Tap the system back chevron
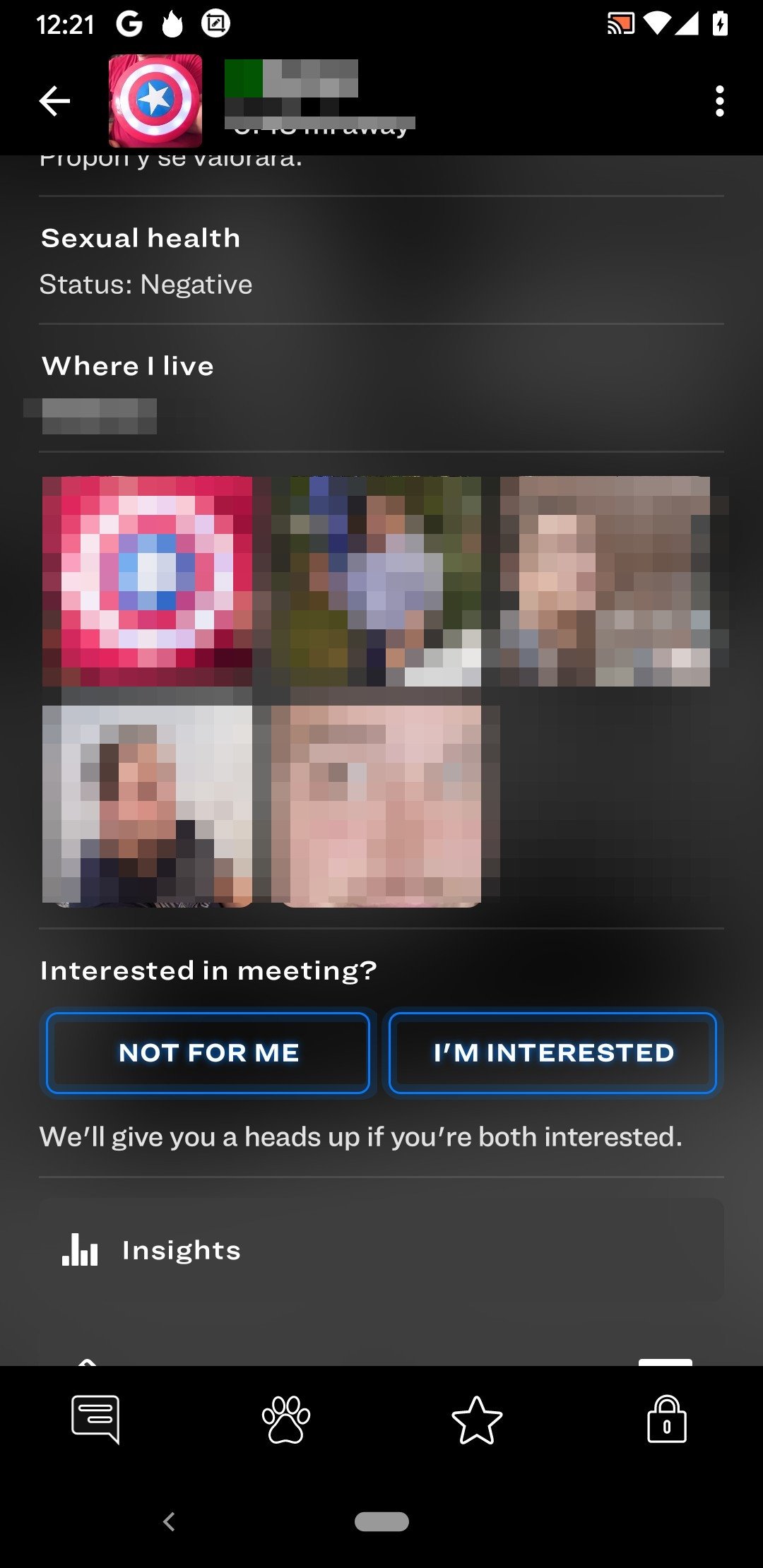This screenshot has width=763, height=1568. coord(169,1521)
